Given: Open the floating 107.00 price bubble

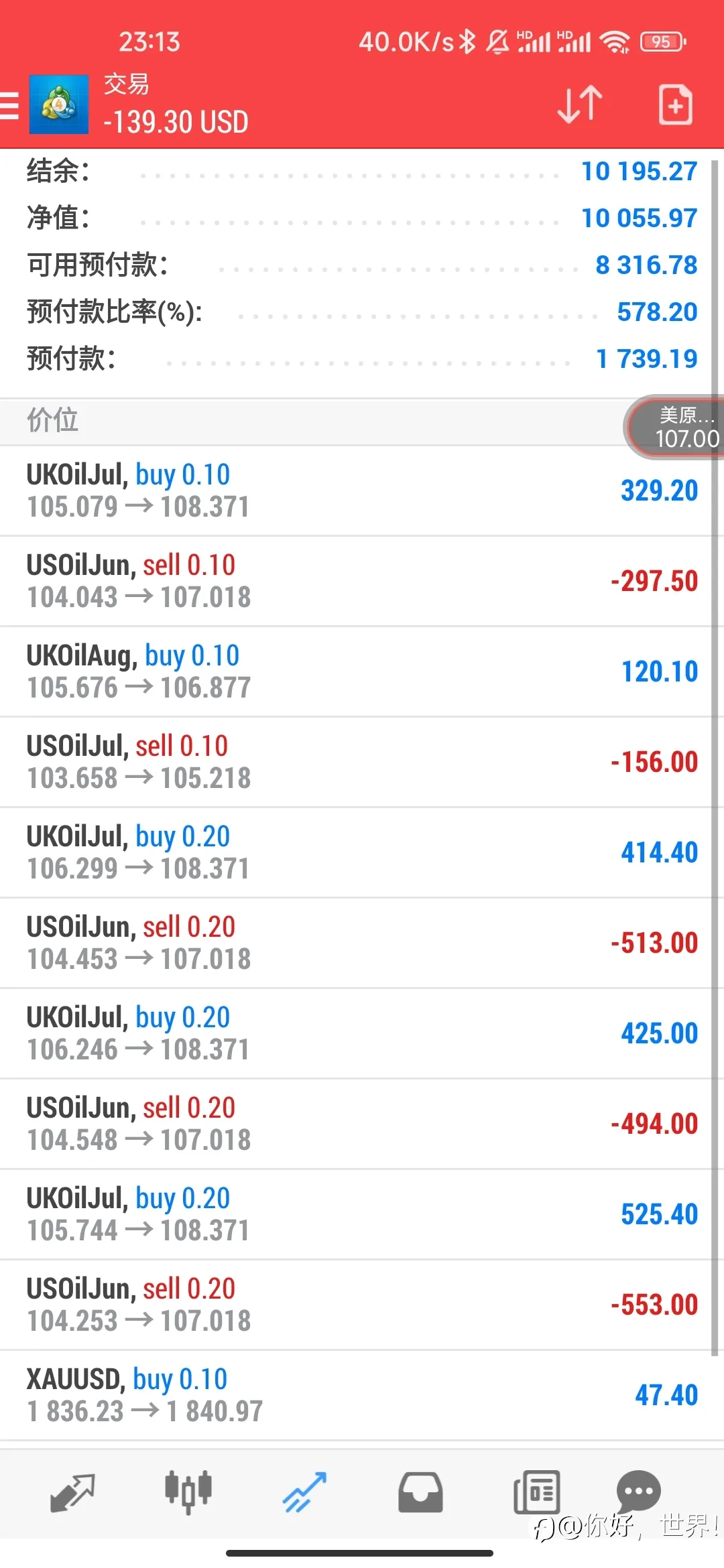Looking at the screenshot, I should pos(676,428).
